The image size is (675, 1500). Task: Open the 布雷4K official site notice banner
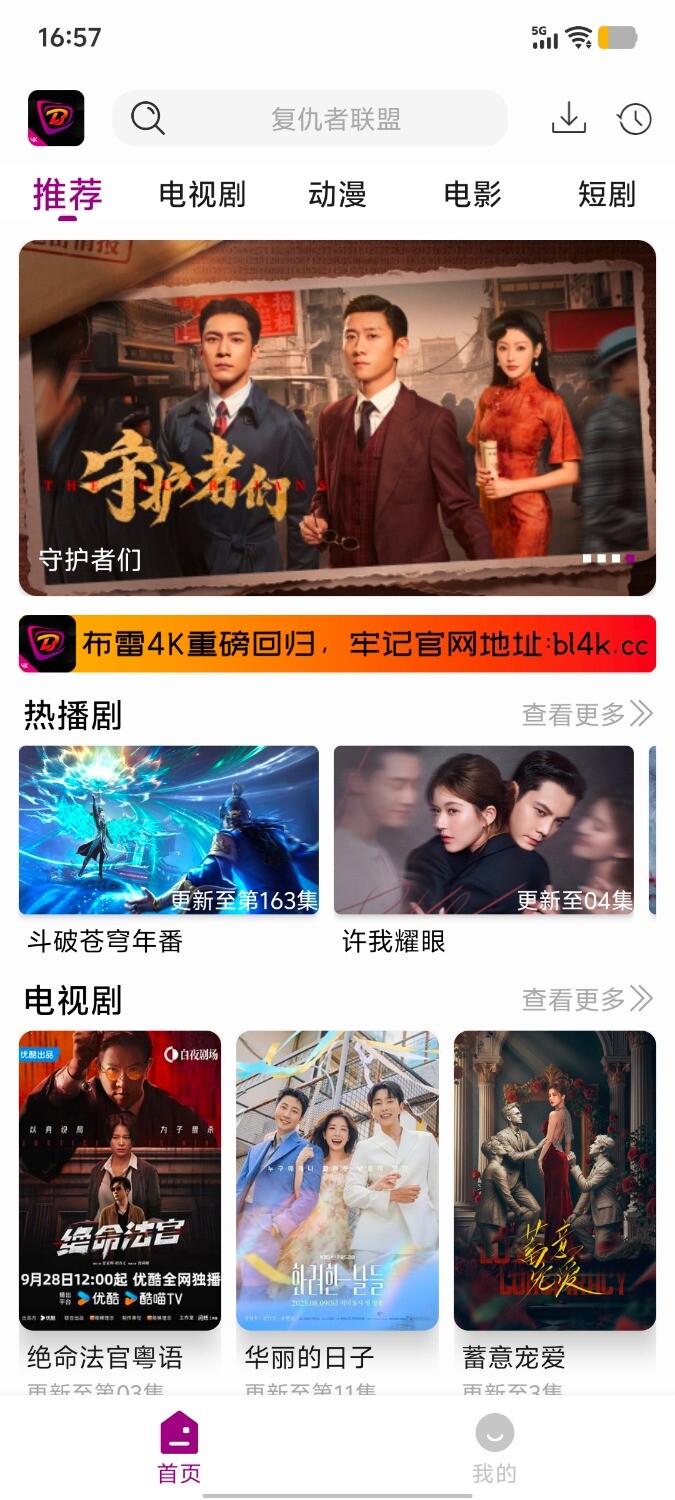(x=337, y=644)
